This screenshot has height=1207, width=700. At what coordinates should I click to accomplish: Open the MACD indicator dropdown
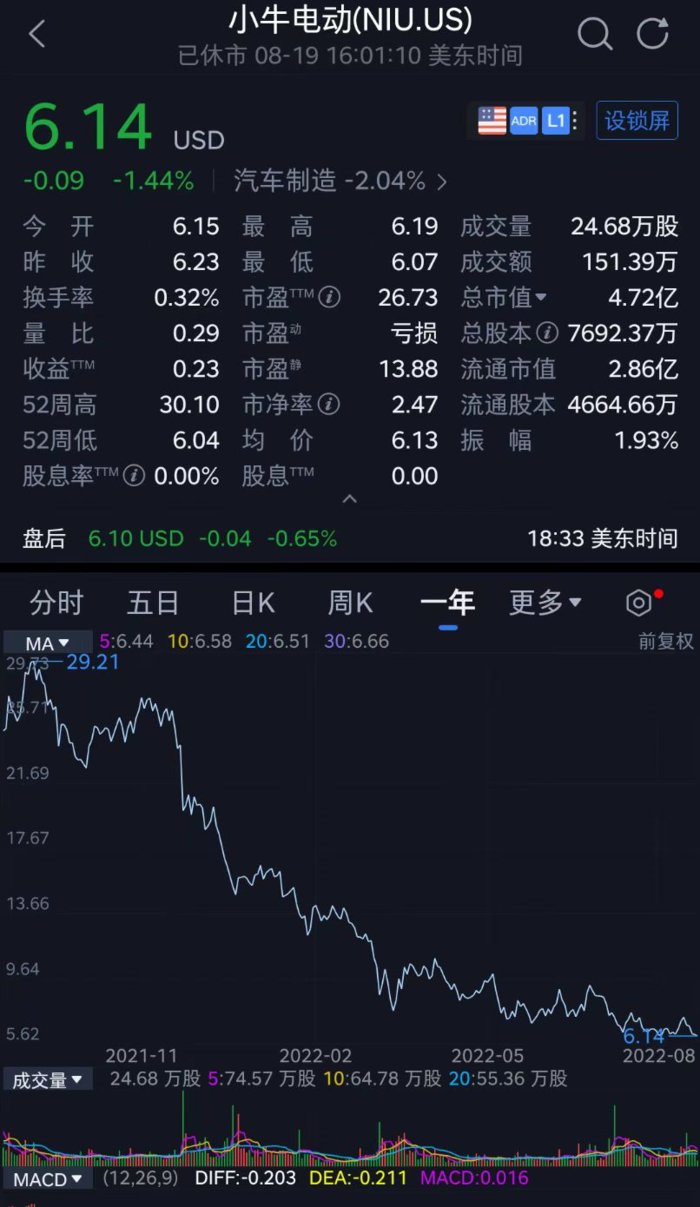pyautogui.click(x=48, y=1179)
